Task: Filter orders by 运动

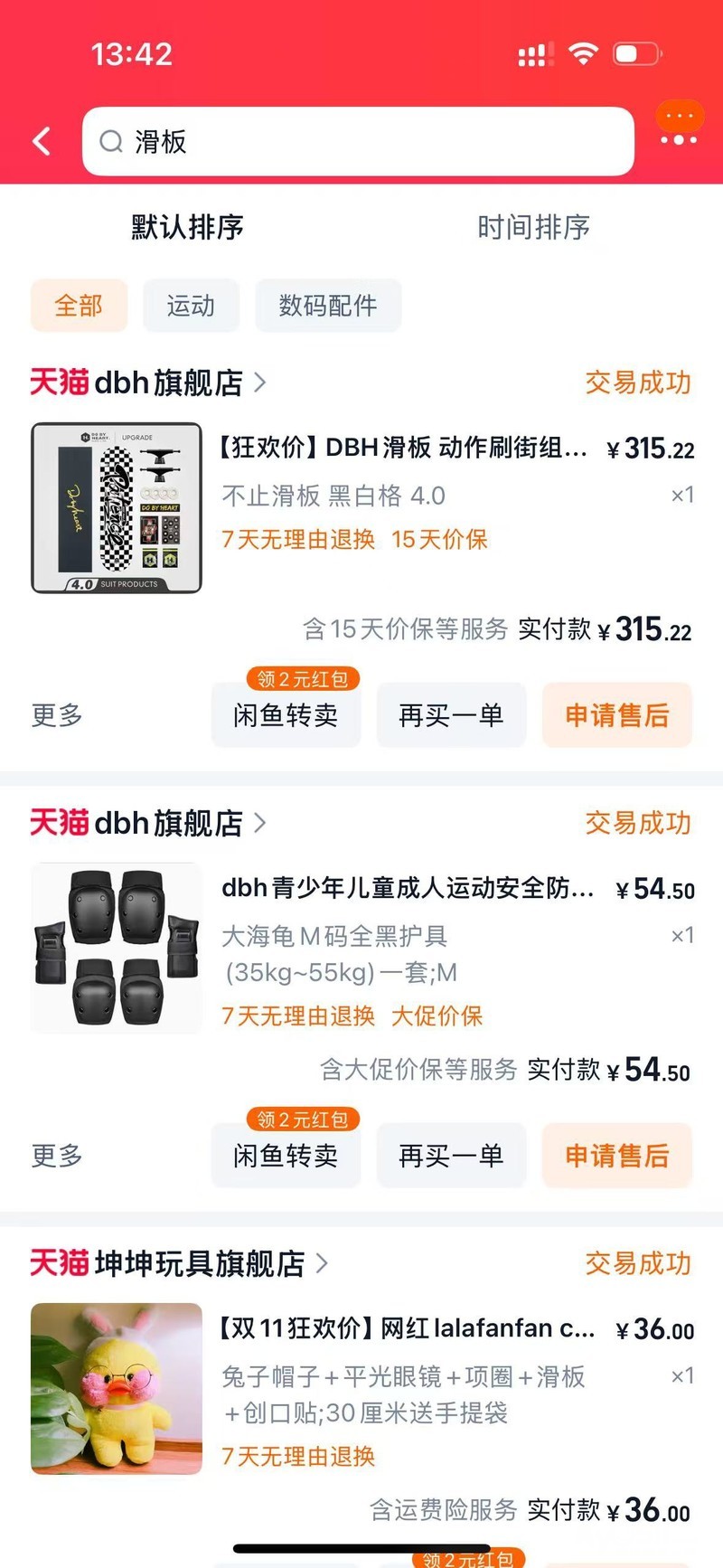Action: [191, 306]
